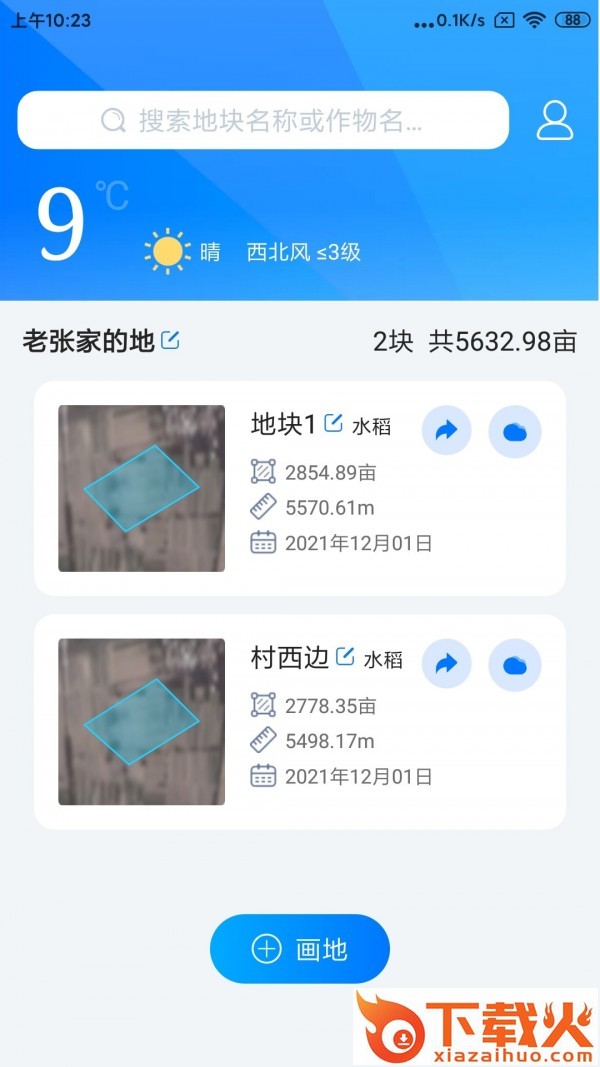Tap the 画地 button to draw a plot
The height and width of the screenshot is (1067, 600).
pos(299,949)
